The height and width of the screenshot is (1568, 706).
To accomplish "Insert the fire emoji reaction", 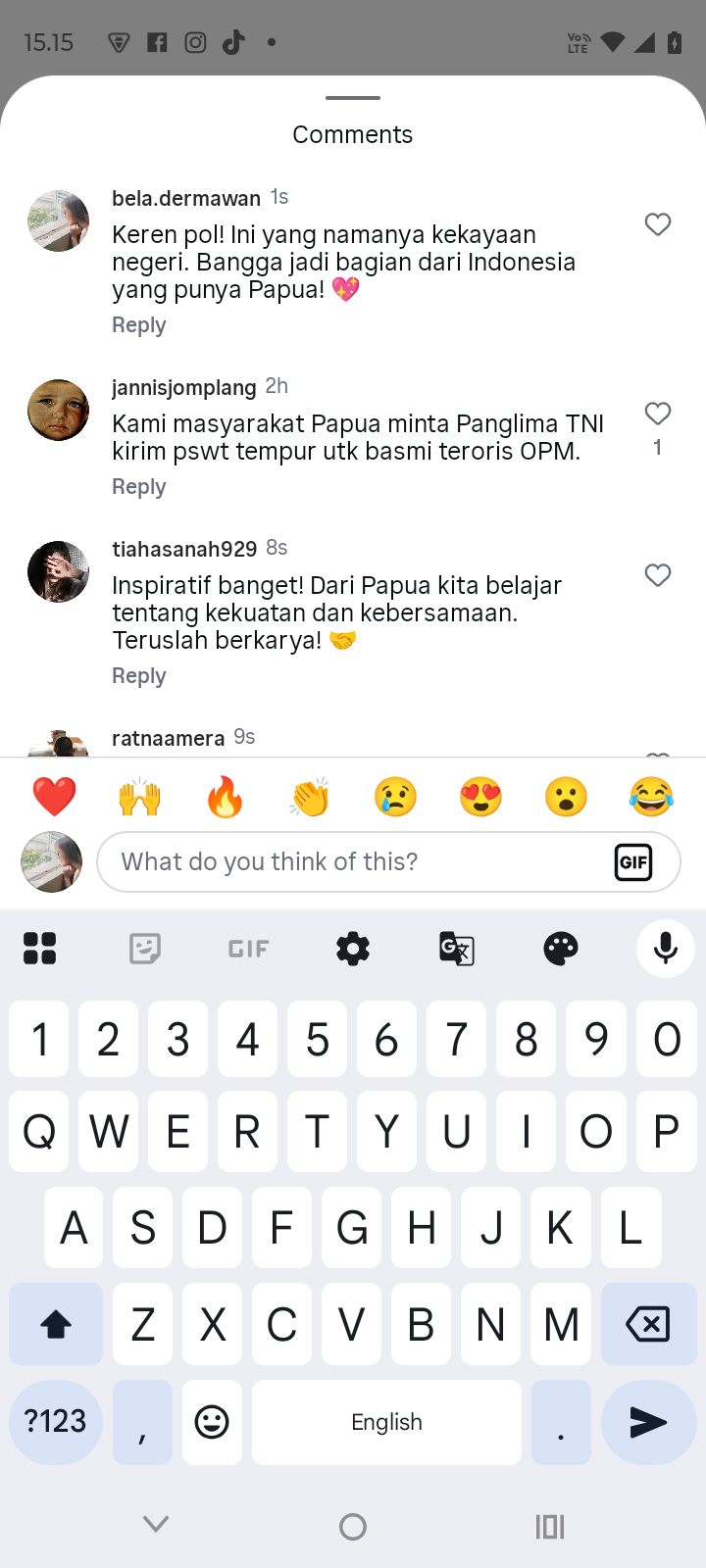I will click(x=225, y=797).
